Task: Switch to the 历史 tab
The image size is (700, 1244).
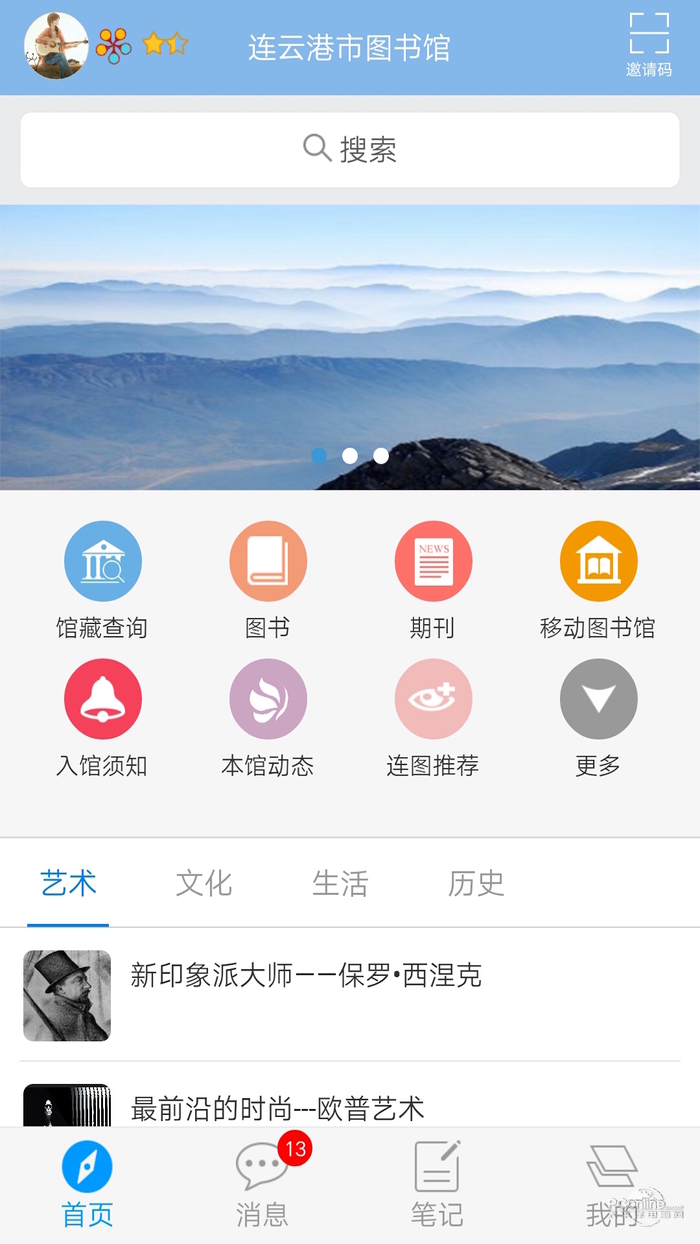Action: pyautogui.click(x=476, y=883)
